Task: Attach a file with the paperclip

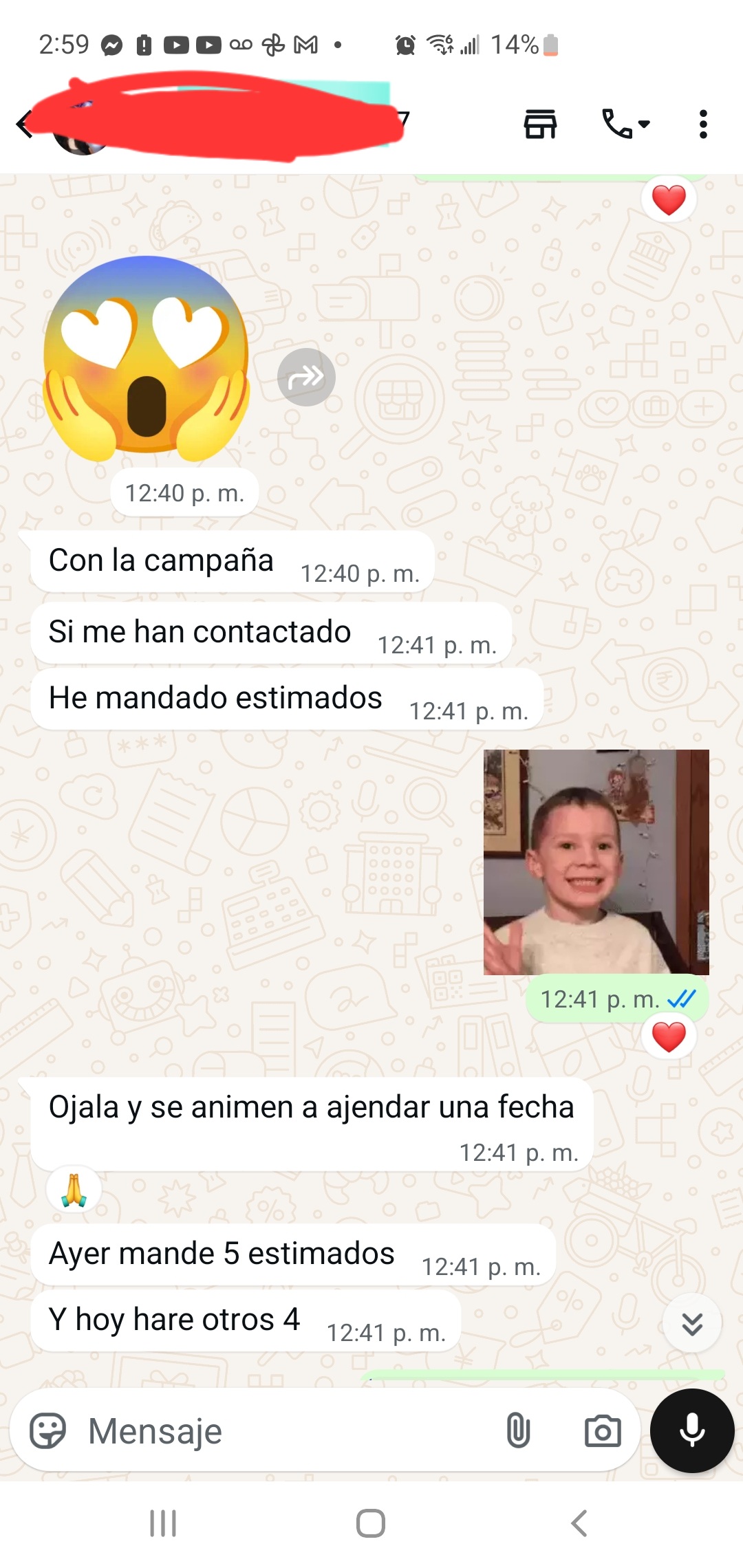Action: 518,1432
